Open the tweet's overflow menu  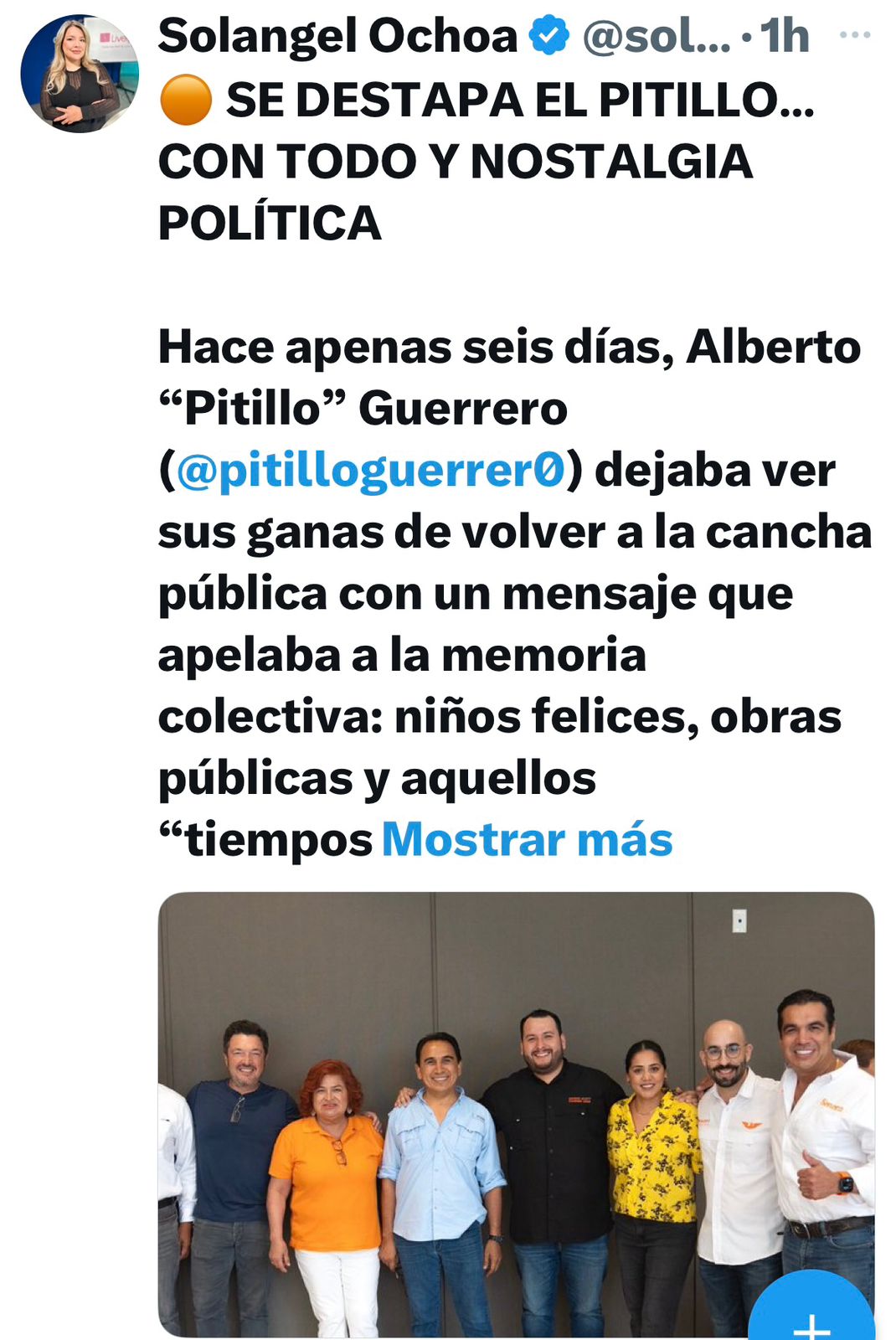pos(854,35)
